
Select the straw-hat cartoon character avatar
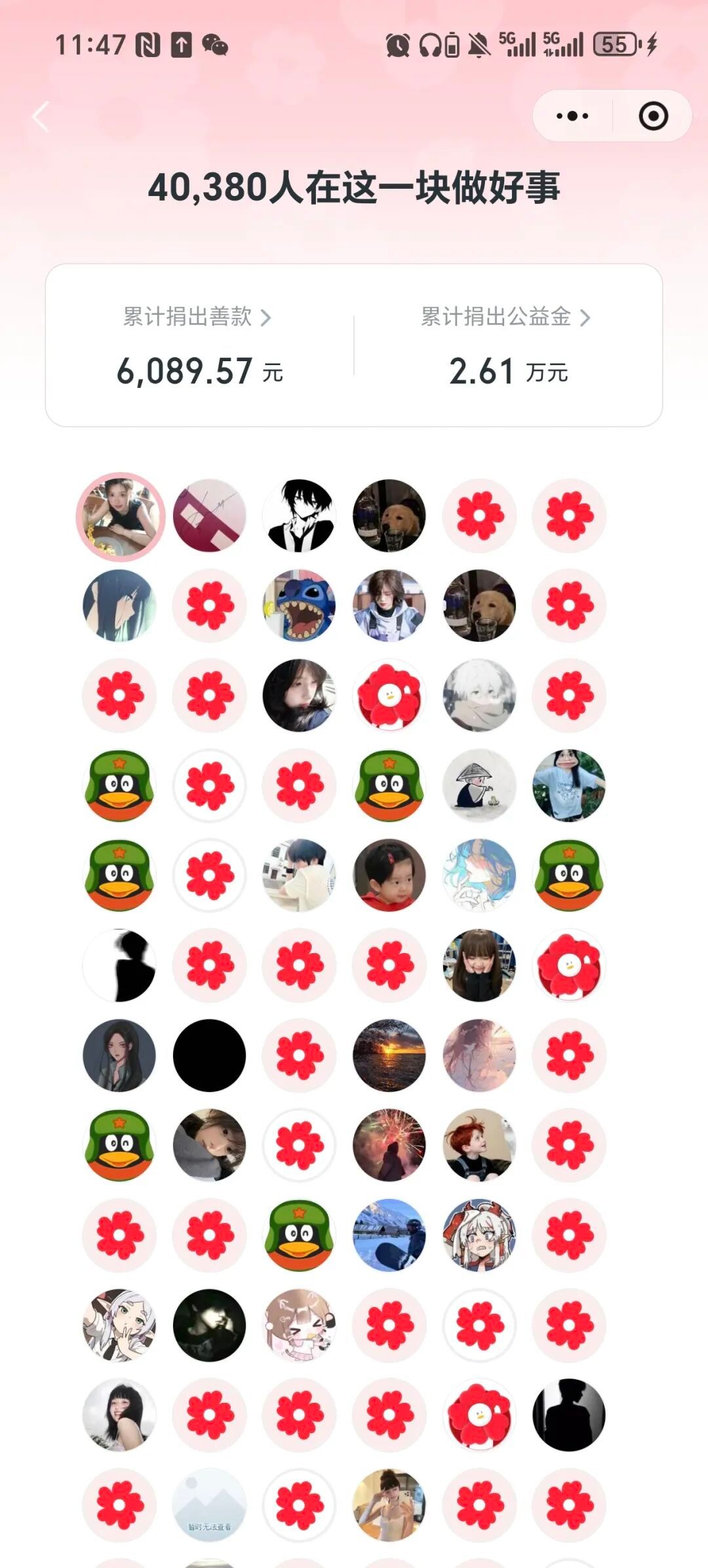(479, 785)
